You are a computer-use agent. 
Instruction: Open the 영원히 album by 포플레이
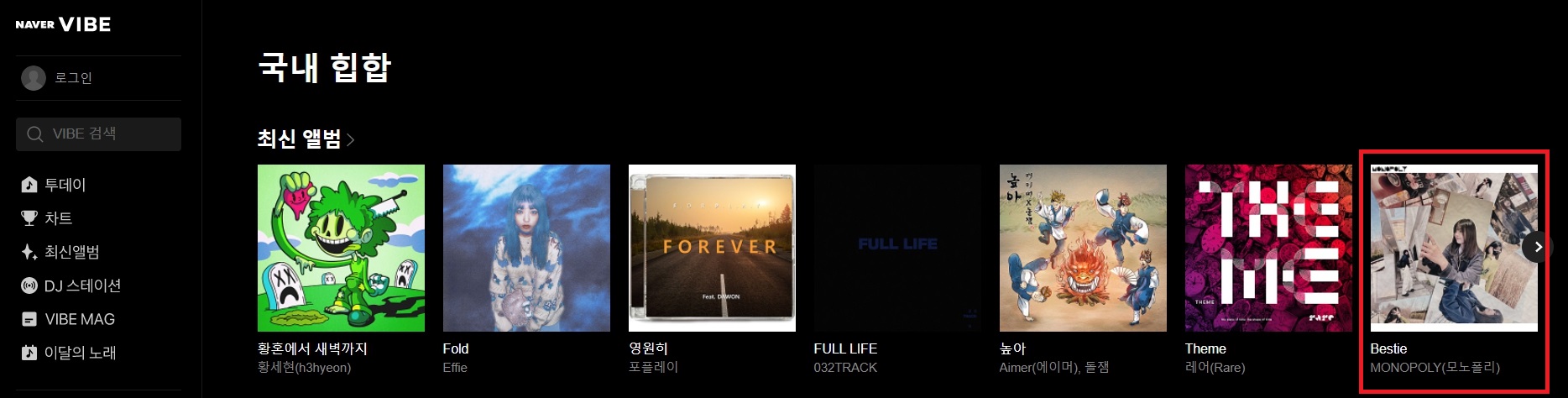pos(712,248)
